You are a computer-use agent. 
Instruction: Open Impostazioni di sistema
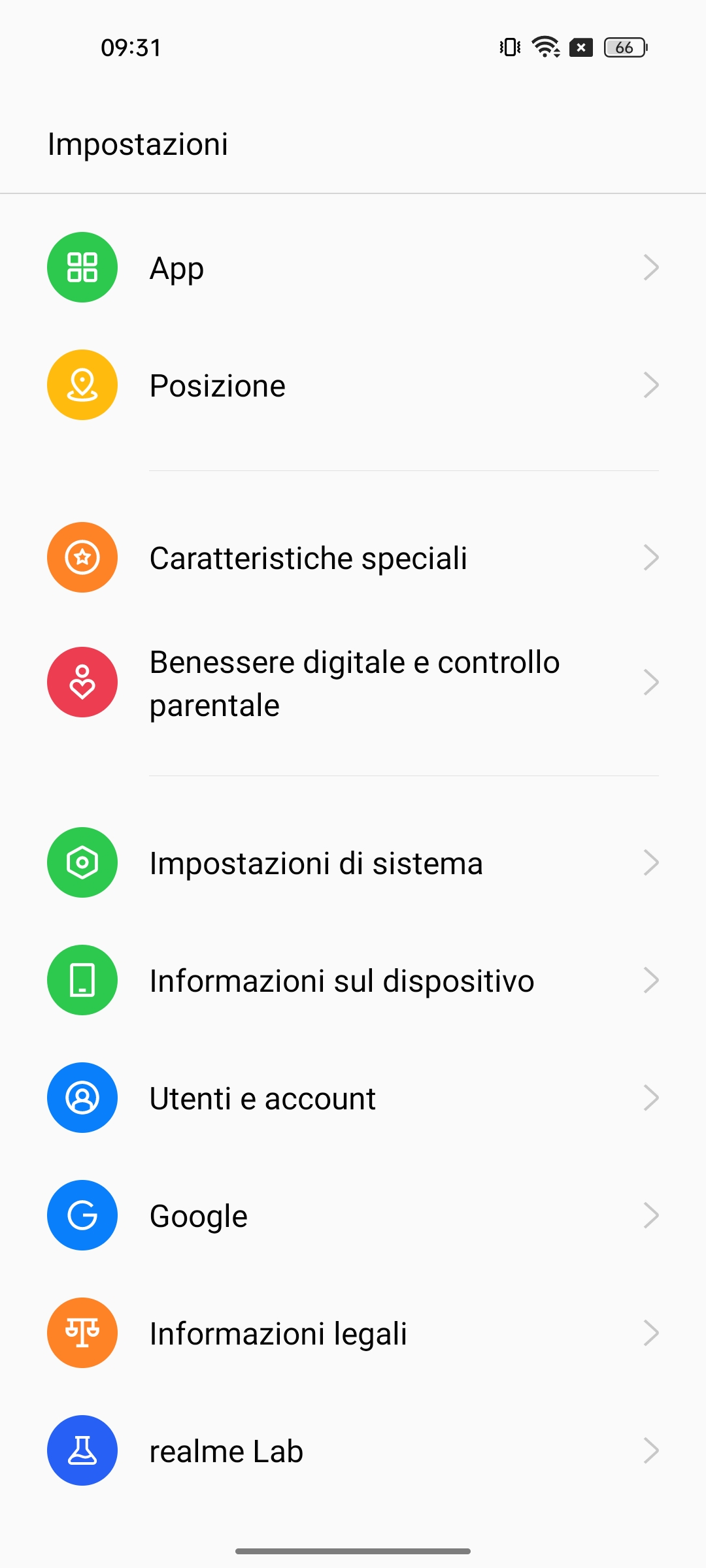coord(353,863)
